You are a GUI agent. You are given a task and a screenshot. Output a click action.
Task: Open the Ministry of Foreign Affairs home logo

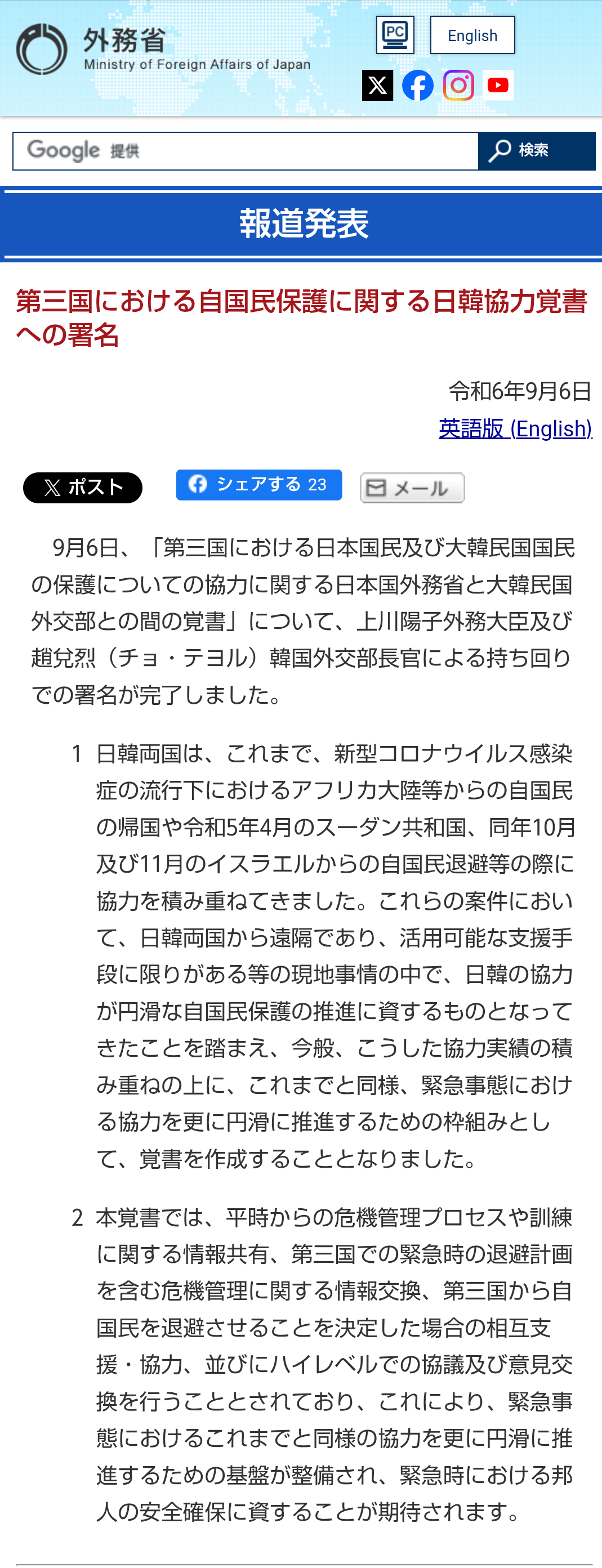click(x=163, y=50)
